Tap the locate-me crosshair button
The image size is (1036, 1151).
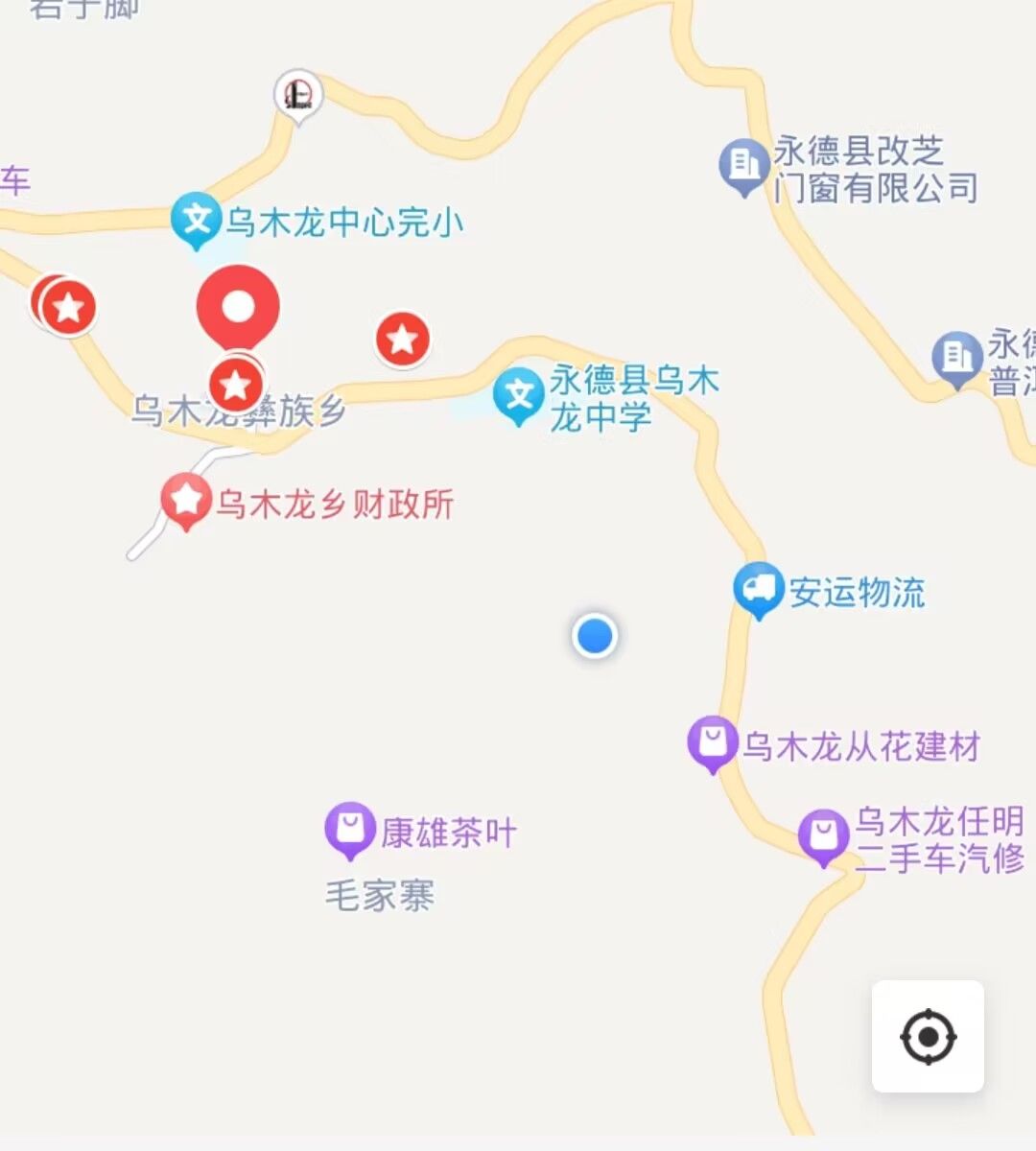coord(928,1037)
